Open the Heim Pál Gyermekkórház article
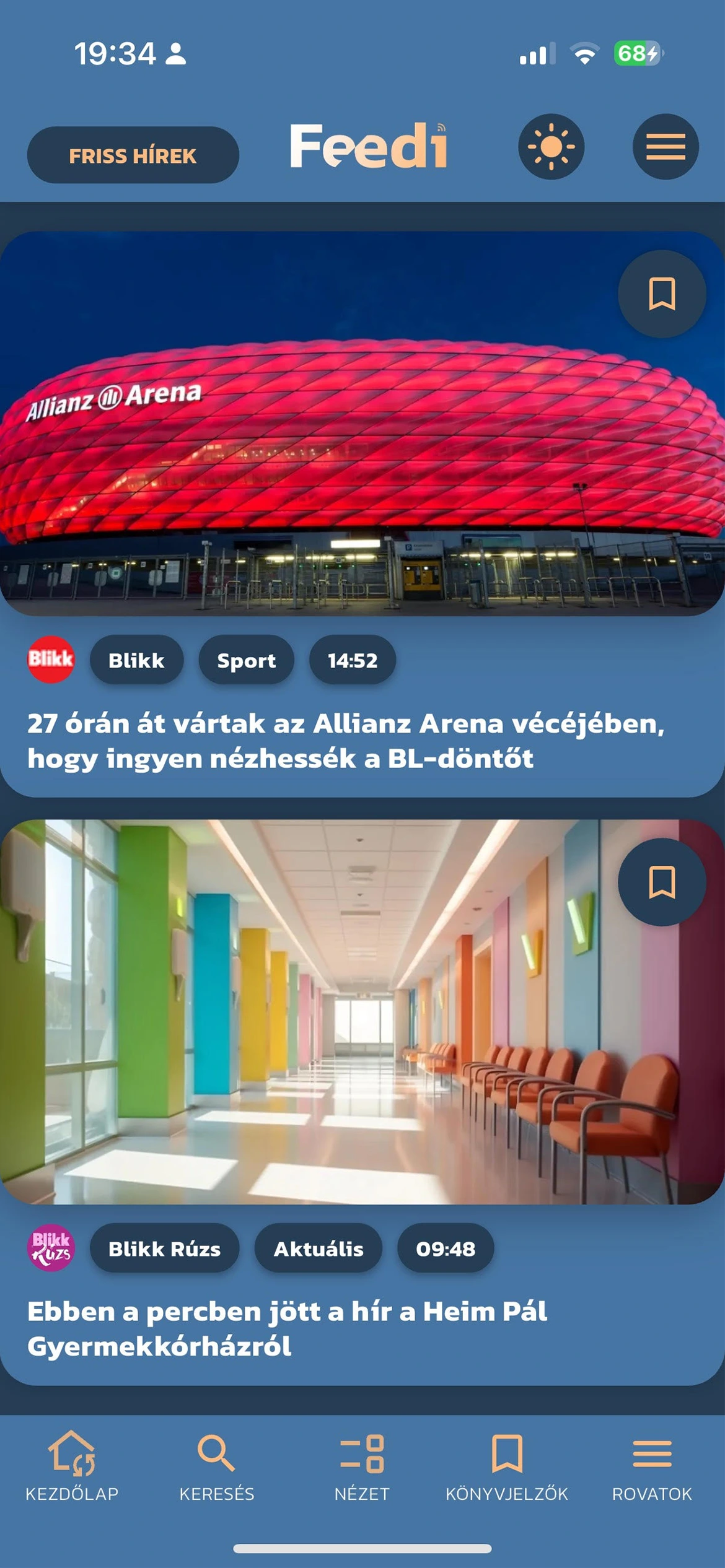725x1568 pixels. tap(288, 1329)
